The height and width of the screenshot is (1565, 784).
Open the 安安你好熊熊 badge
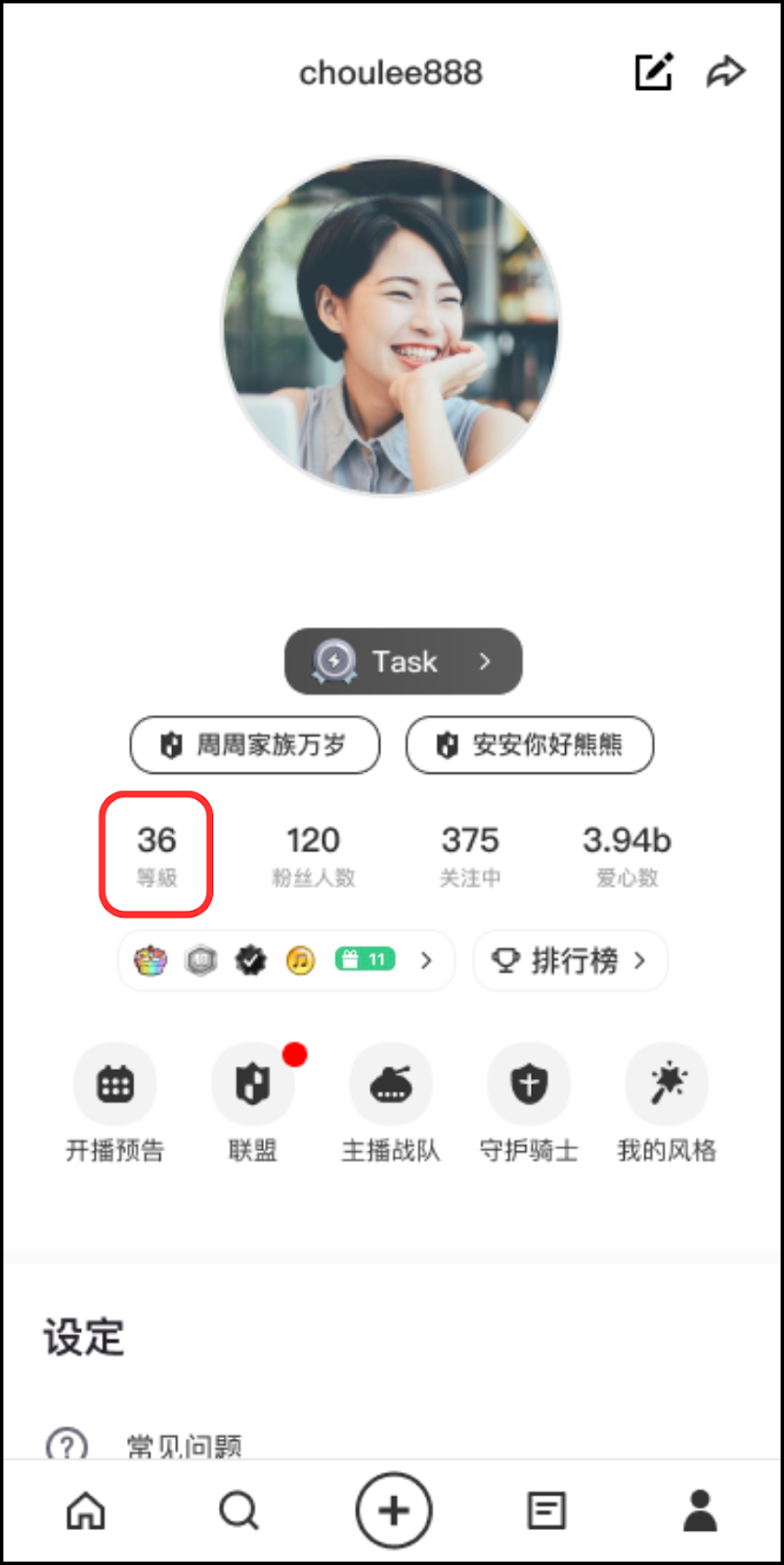point(530,745)
